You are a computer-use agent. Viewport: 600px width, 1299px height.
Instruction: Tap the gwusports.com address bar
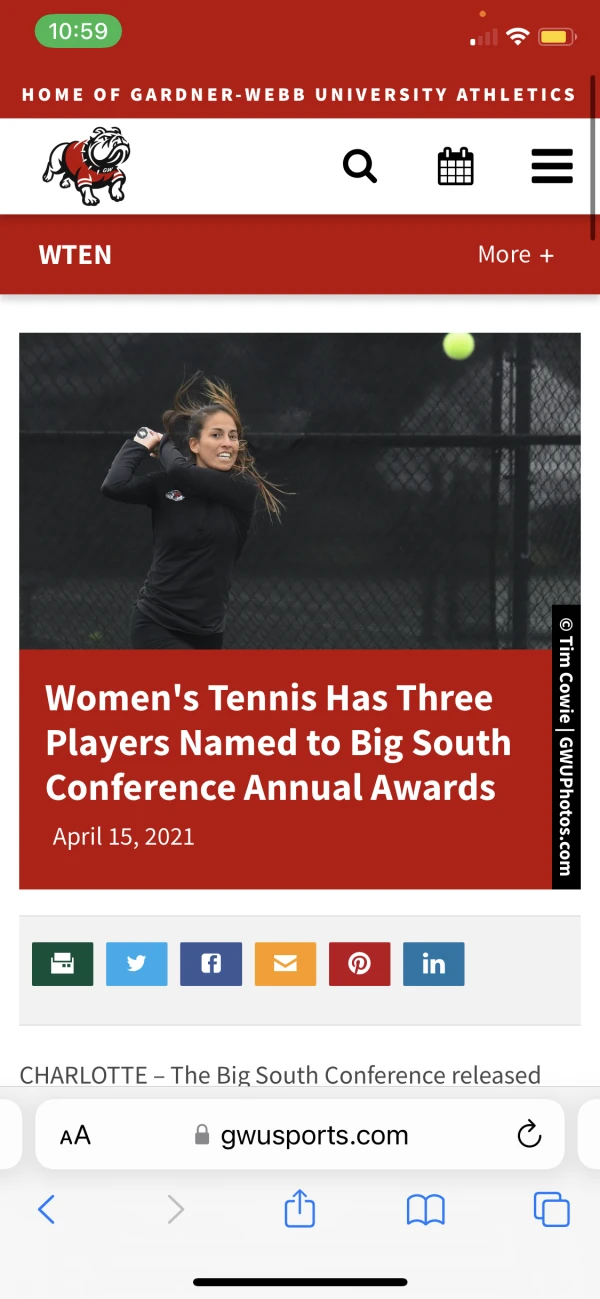(300, 1135)
